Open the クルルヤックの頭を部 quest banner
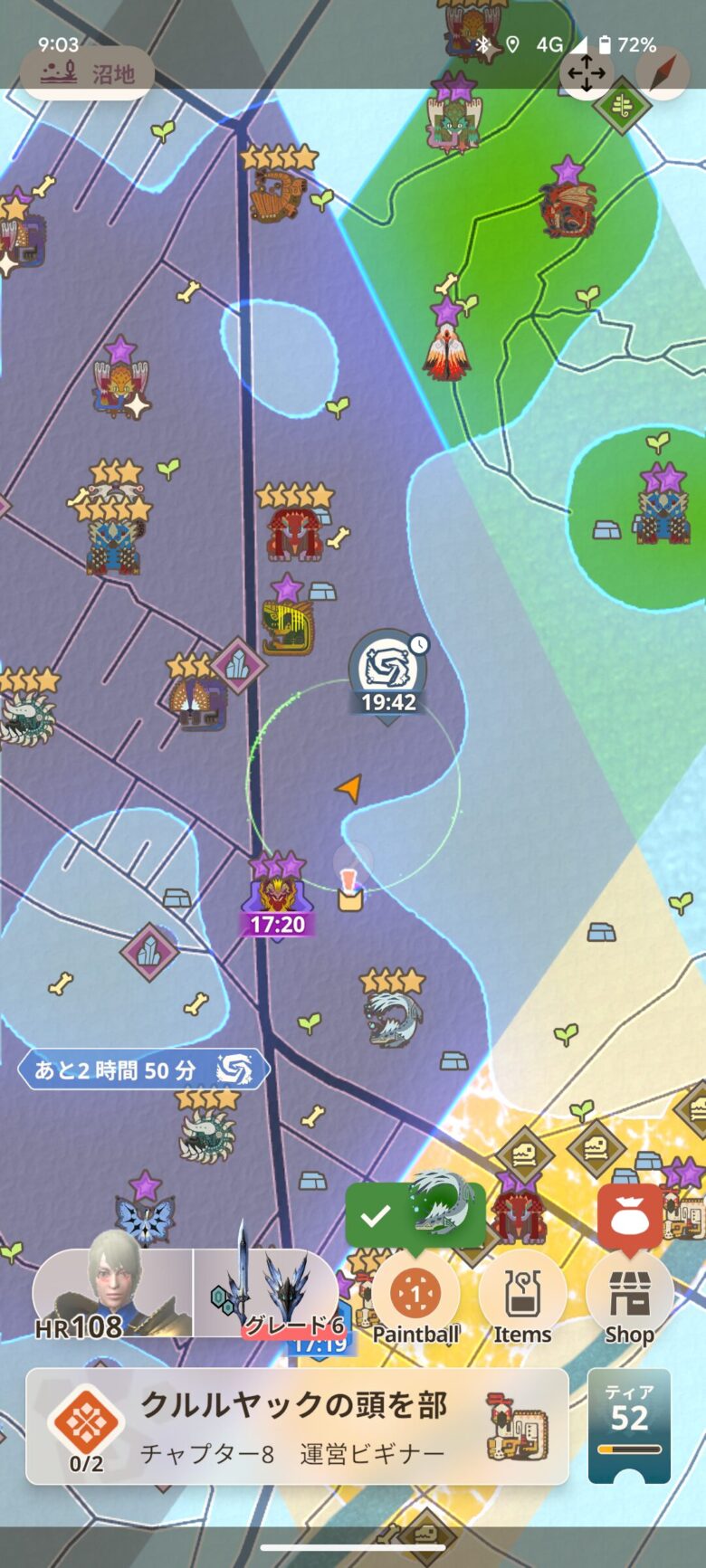Viewport: 706px width, 1568px height. tap(297, 1427)
